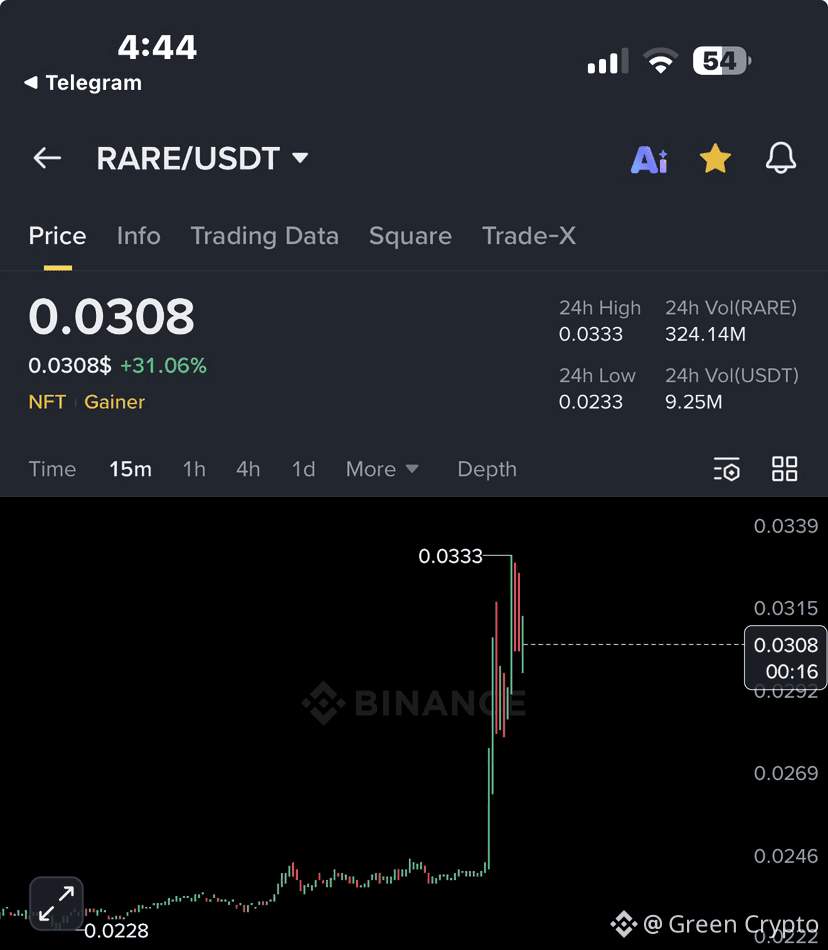Viewport: 828px width, 950px height.
Task: Open the chart layout grid icon
Action: (x=784, y=468)
